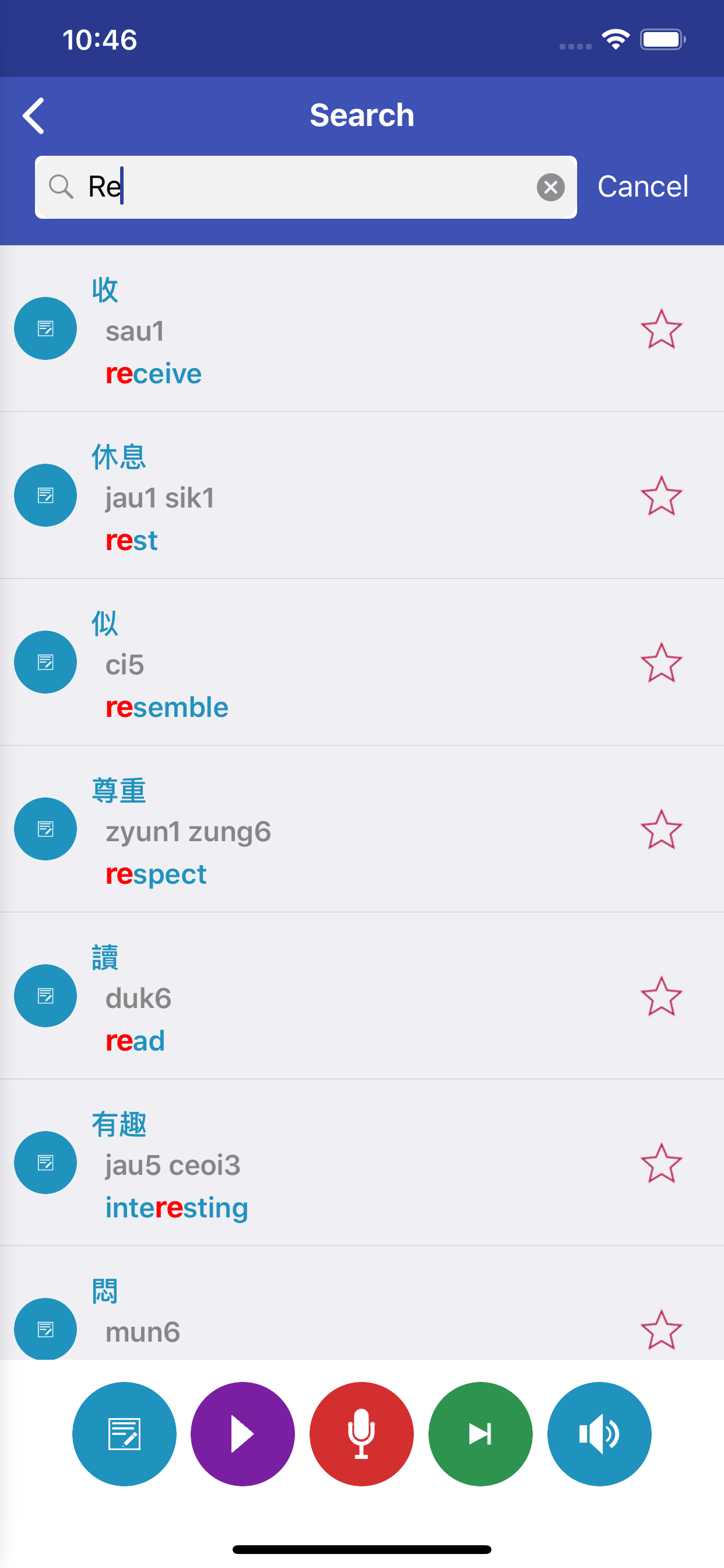The width and height of the screenshot is (724, 1568).
Task: Go back using the left chevron
Action: [x=34, y=114]
